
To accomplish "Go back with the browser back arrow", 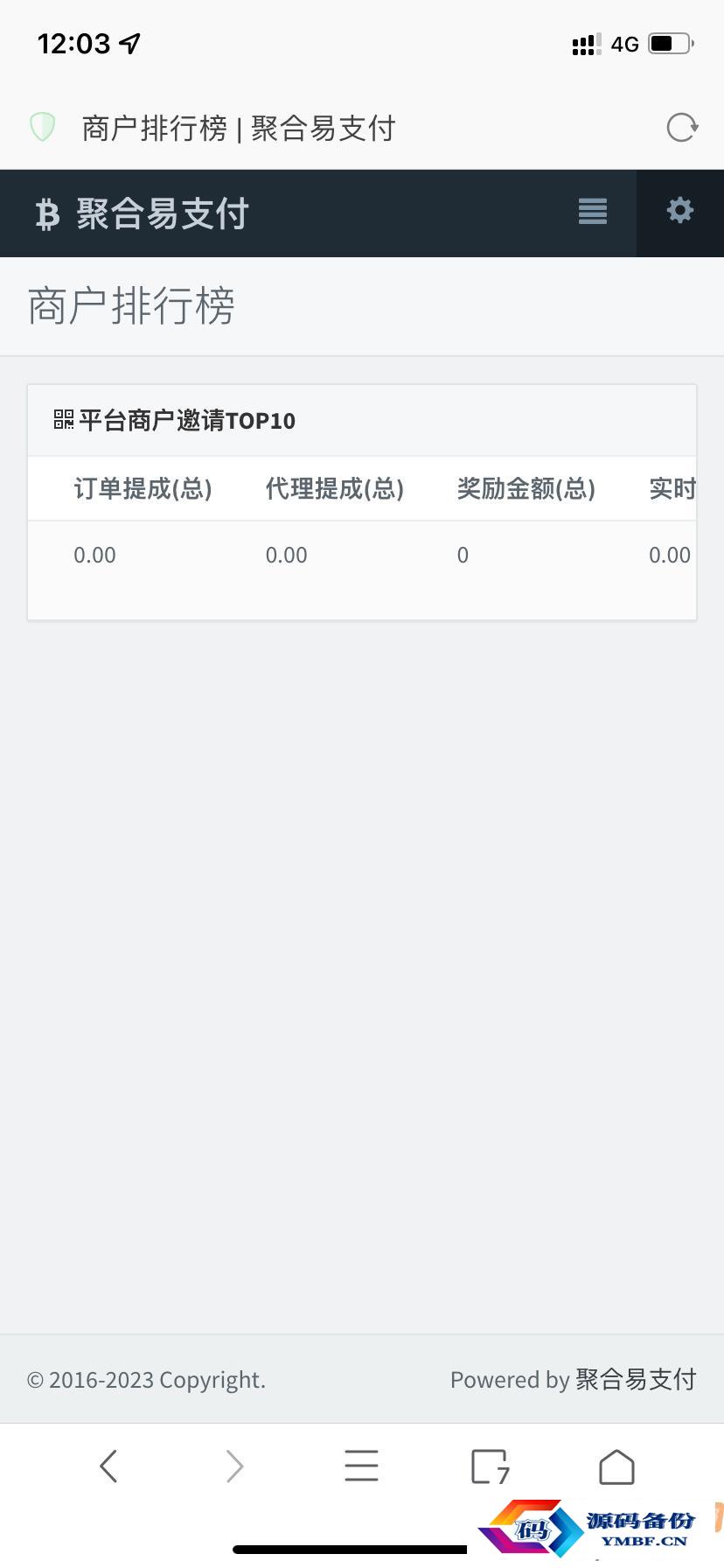I will (108, 1466).
